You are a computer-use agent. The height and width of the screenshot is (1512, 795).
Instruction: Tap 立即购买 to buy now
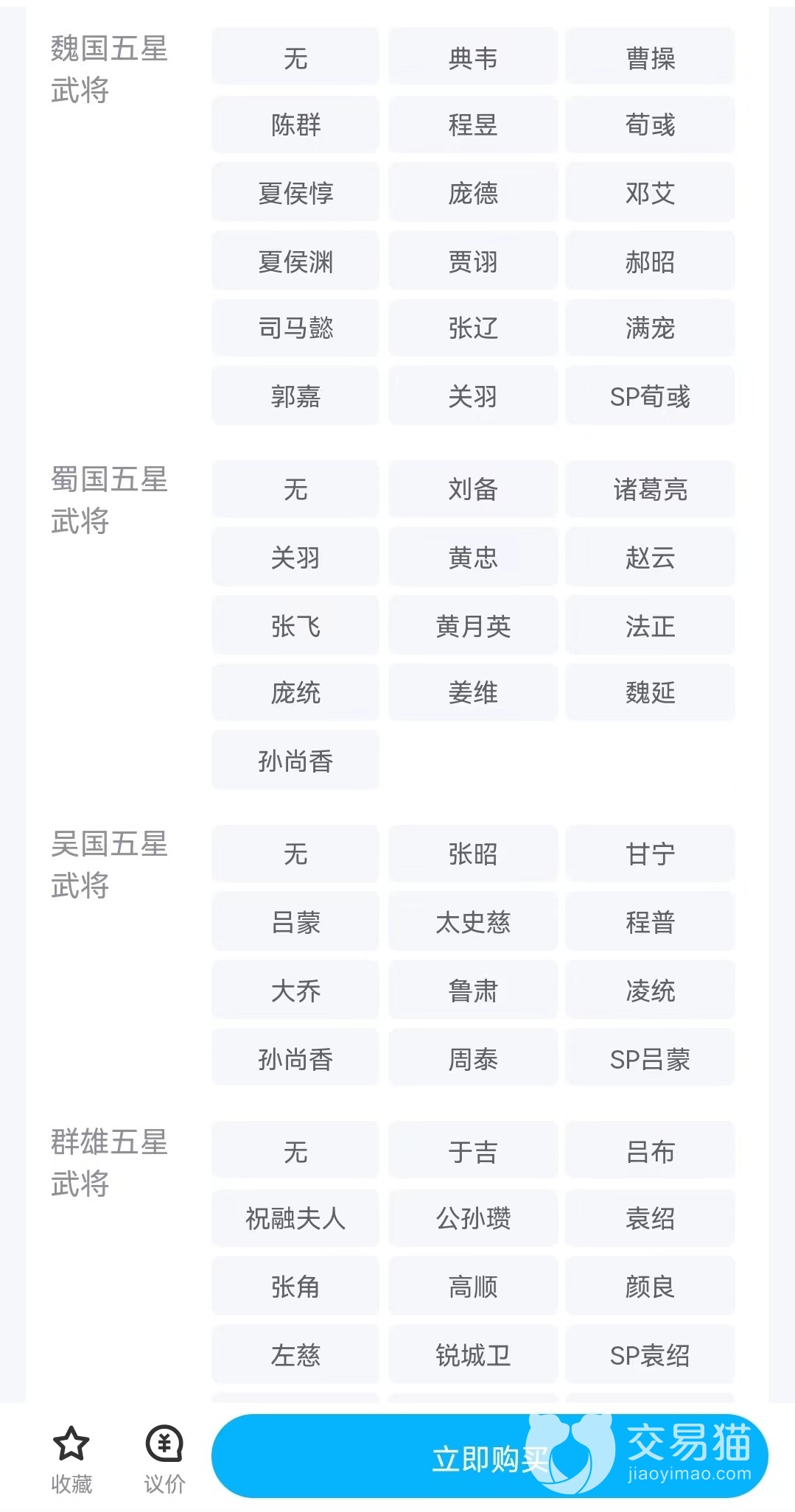pos(489,1456)
